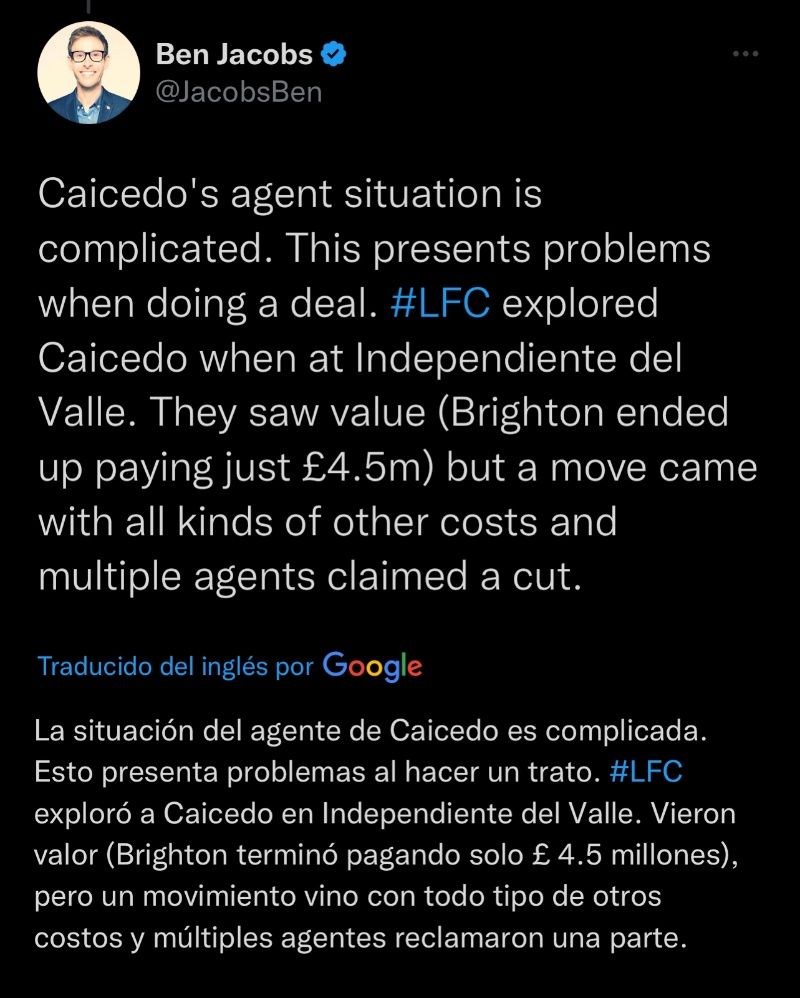Open the tweet overflow menu
The height and width of the screenshot is (998, 800).
745,55
